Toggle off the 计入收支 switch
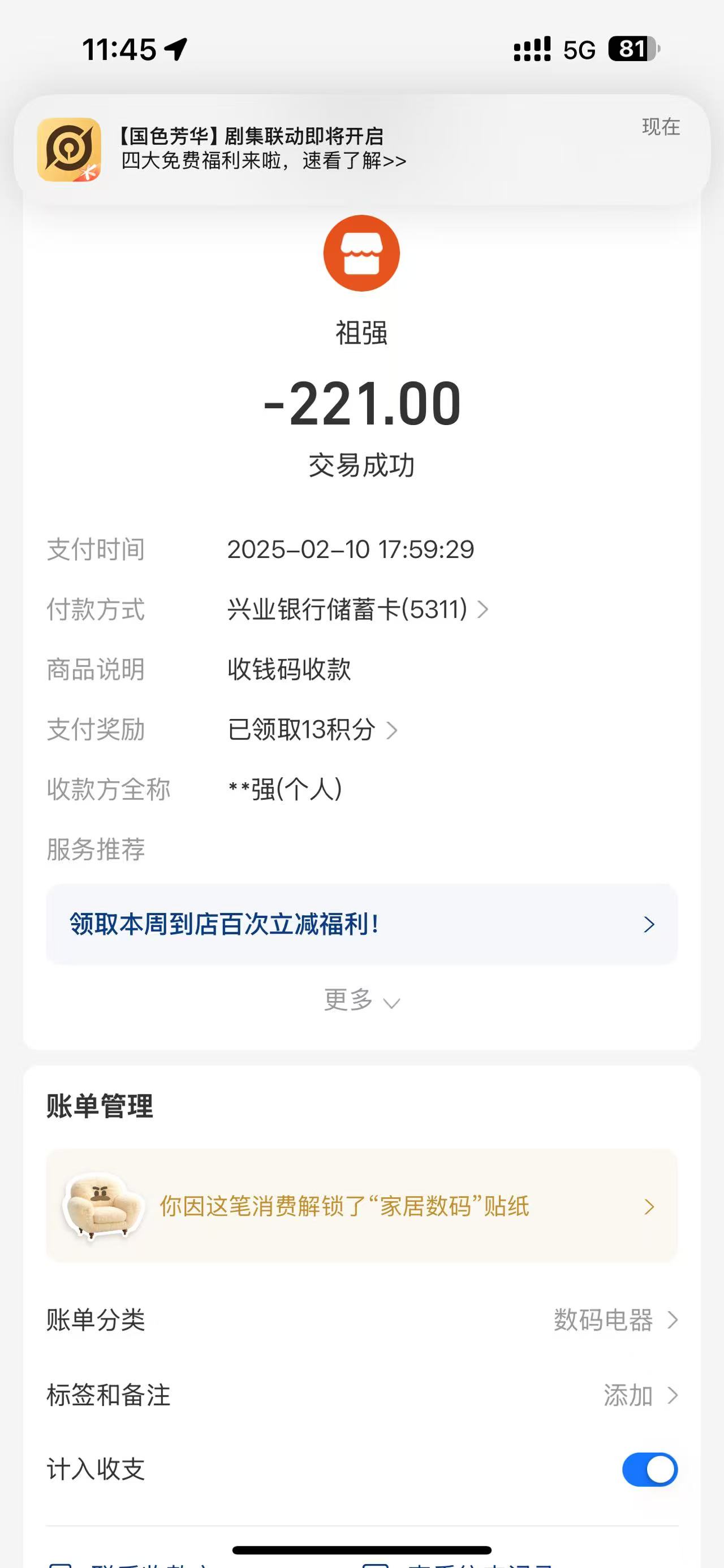Image resolution: width=724 pixels, height=1568 pixels. (649, 1470)
